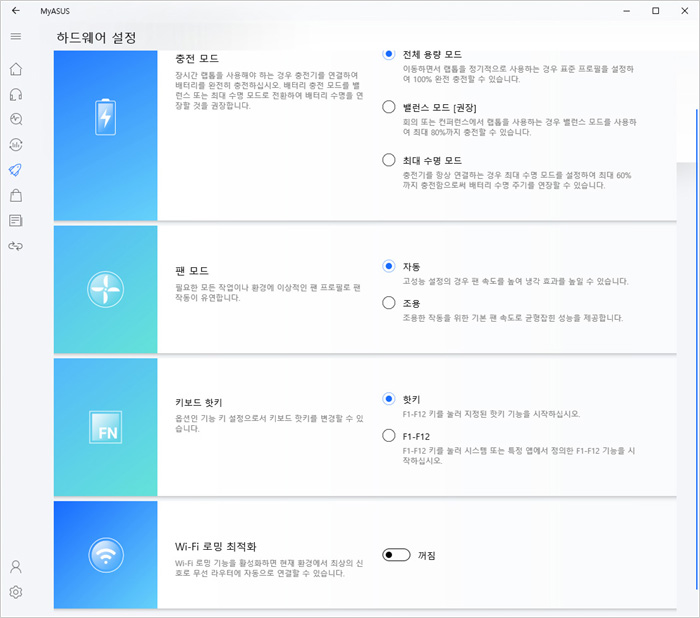
Task: Open the rocket hardware settings icon
Action: (16, 170)
